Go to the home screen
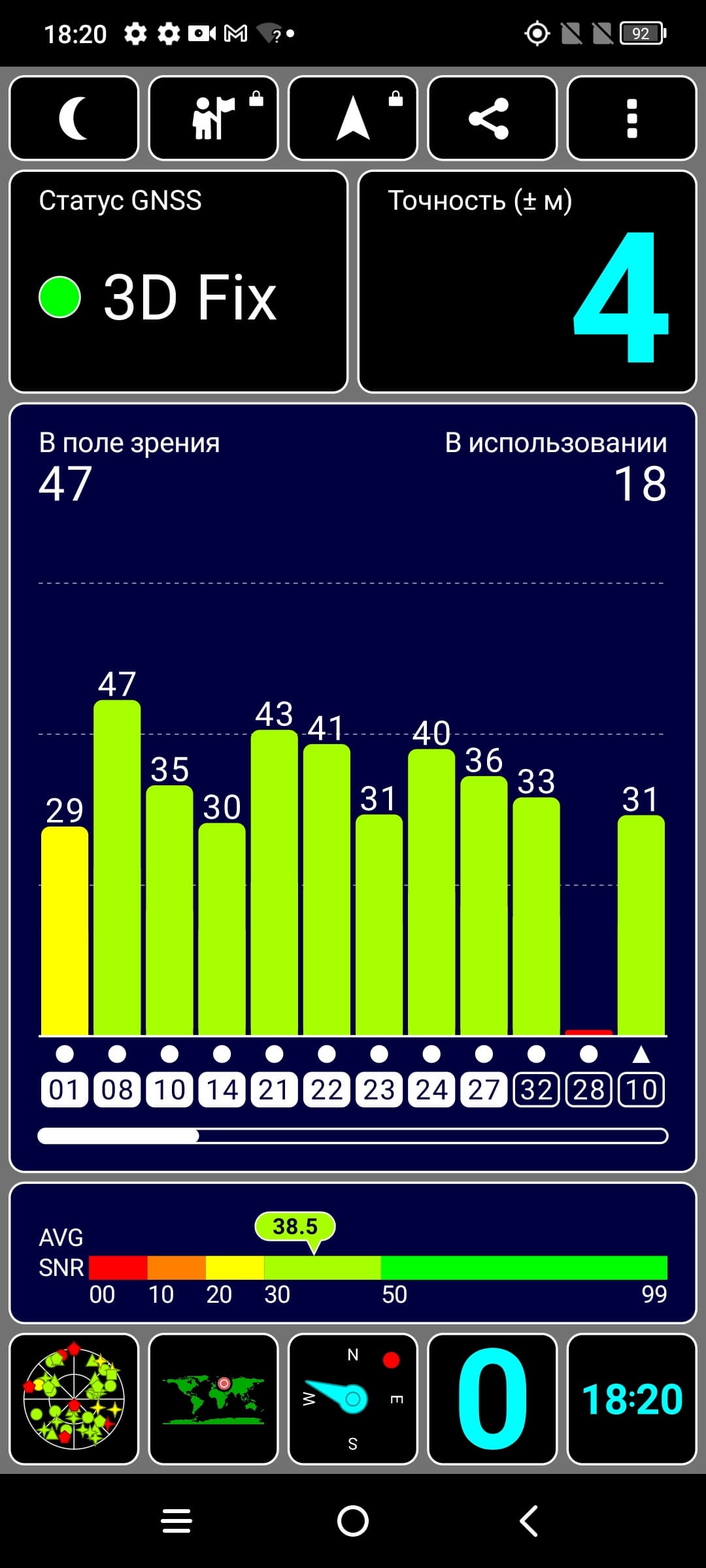Screen dimensions: 706x1568 click(353, 1521)
